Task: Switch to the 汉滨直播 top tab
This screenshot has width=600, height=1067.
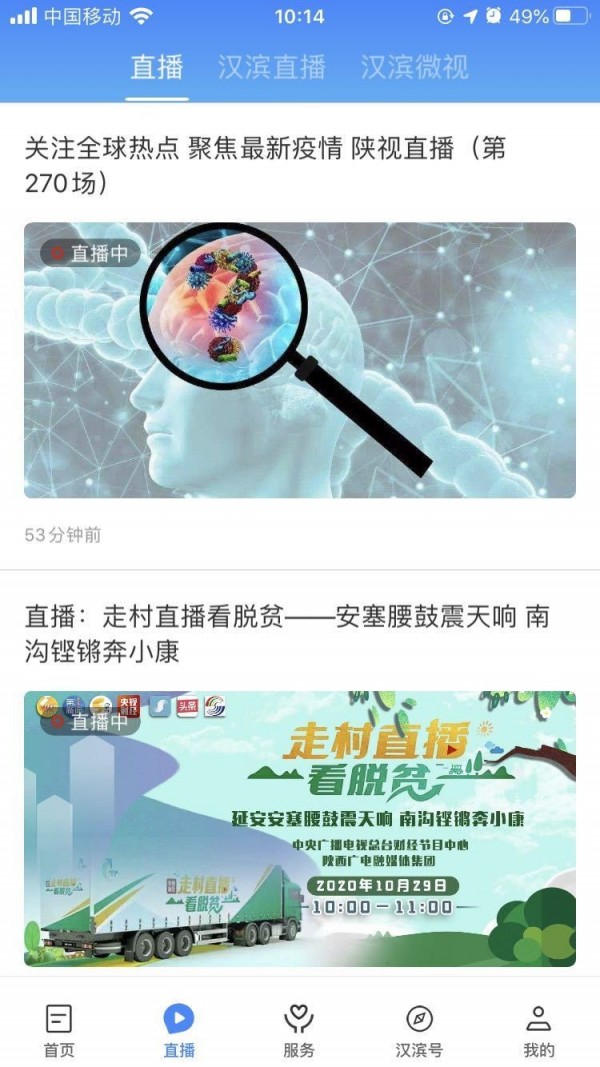Action: pos(272,67)
